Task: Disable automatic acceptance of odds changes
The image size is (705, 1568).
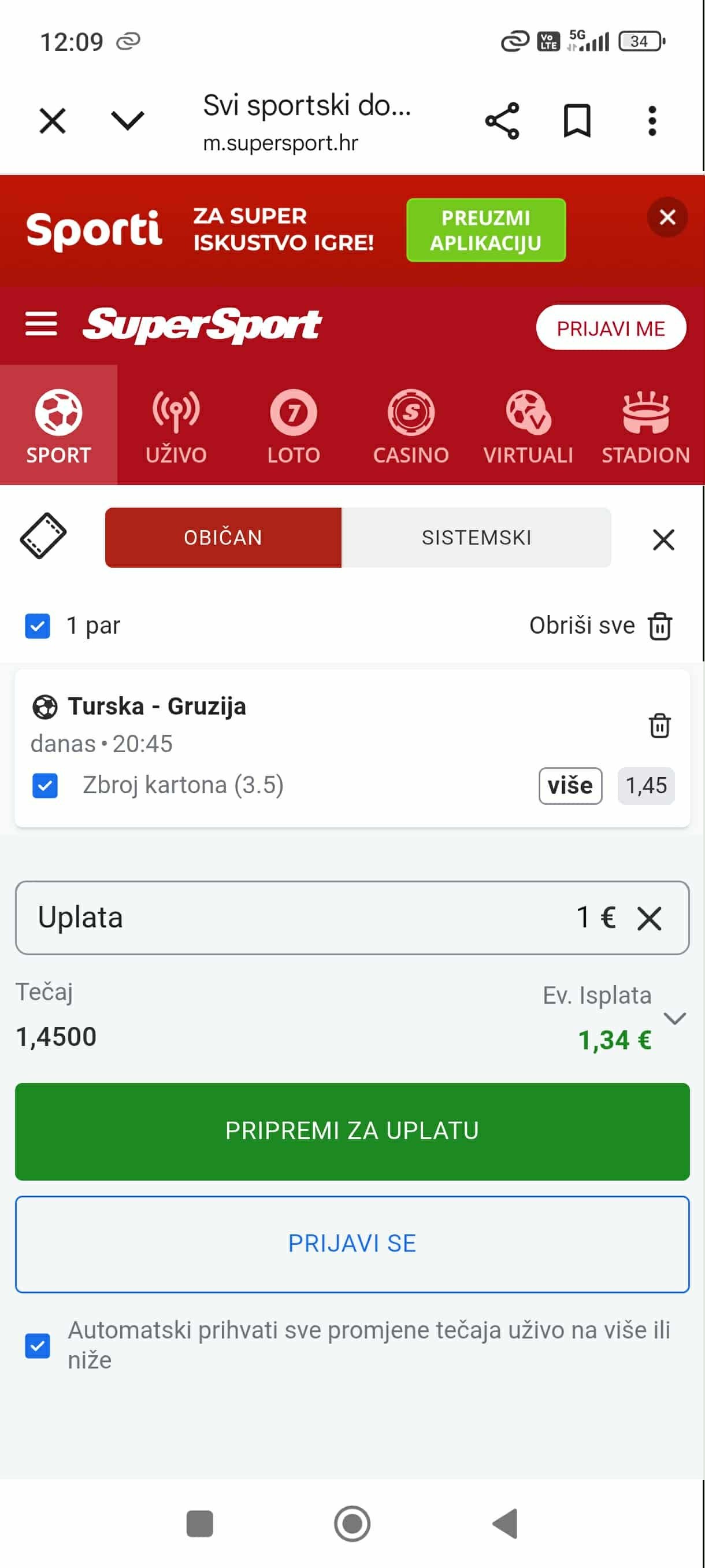Action: coord(38,1345)
